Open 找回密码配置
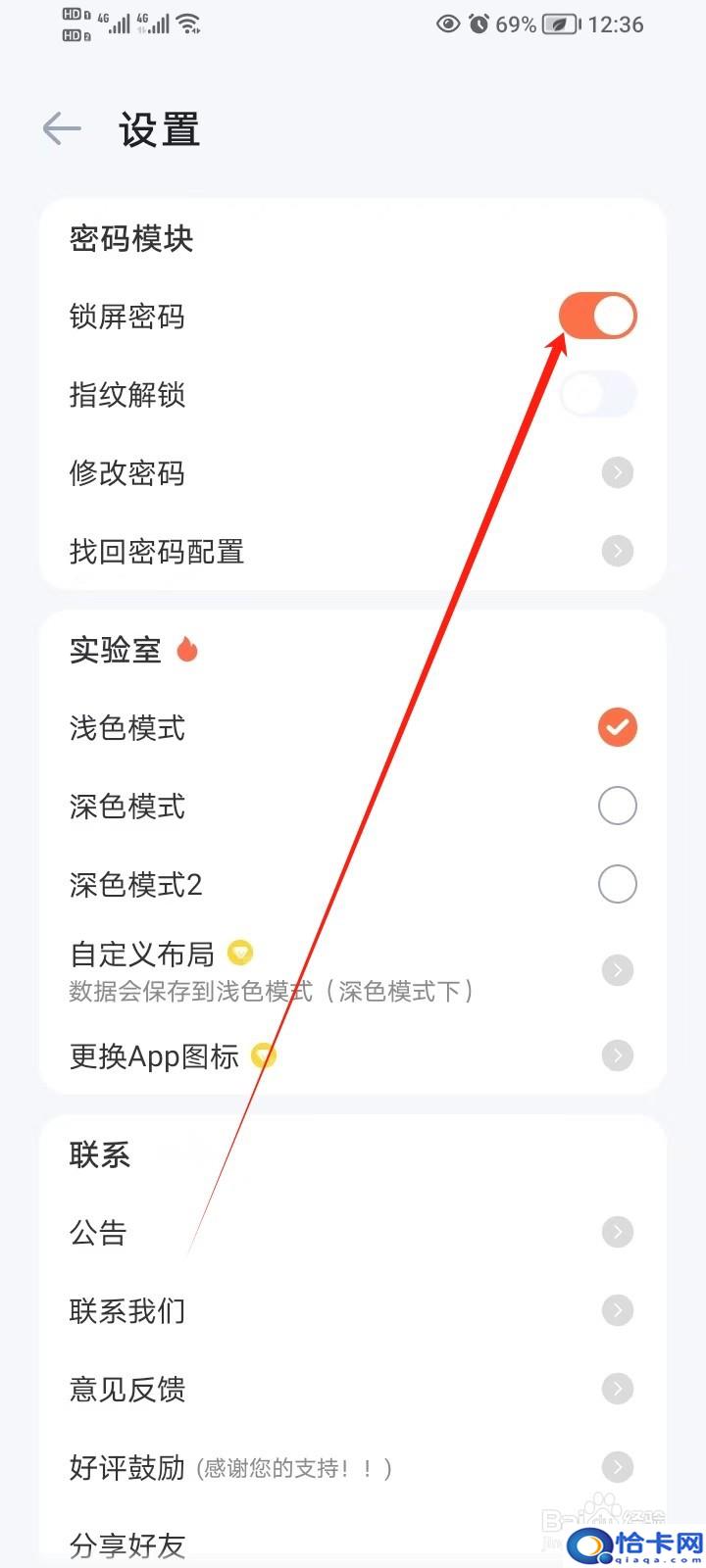Image resolution: width=706 pixels, height=1568 pixels. coord(353,551)
